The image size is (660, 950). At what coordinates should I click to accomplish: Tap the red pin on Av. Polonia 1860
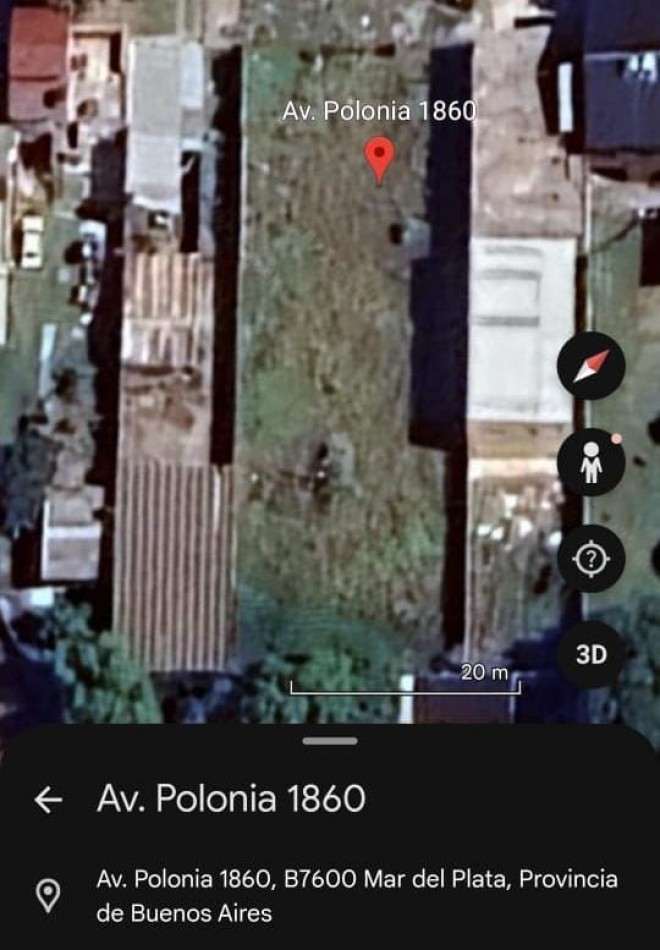379,158
